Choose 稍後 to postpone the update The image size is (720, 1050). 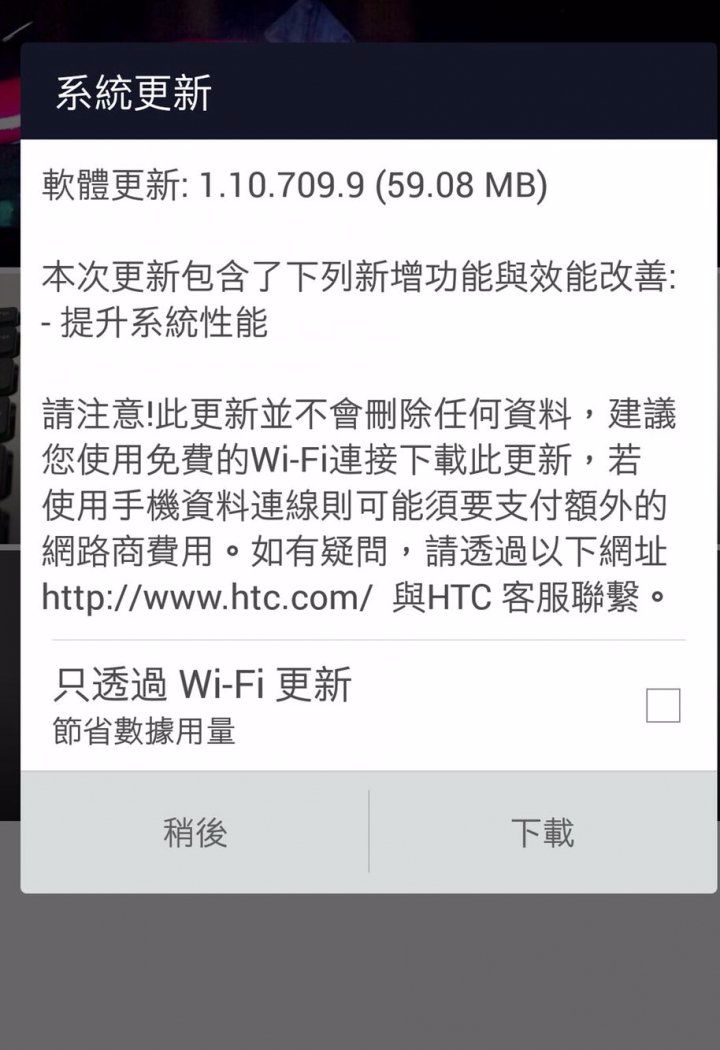tap(195, 832)
